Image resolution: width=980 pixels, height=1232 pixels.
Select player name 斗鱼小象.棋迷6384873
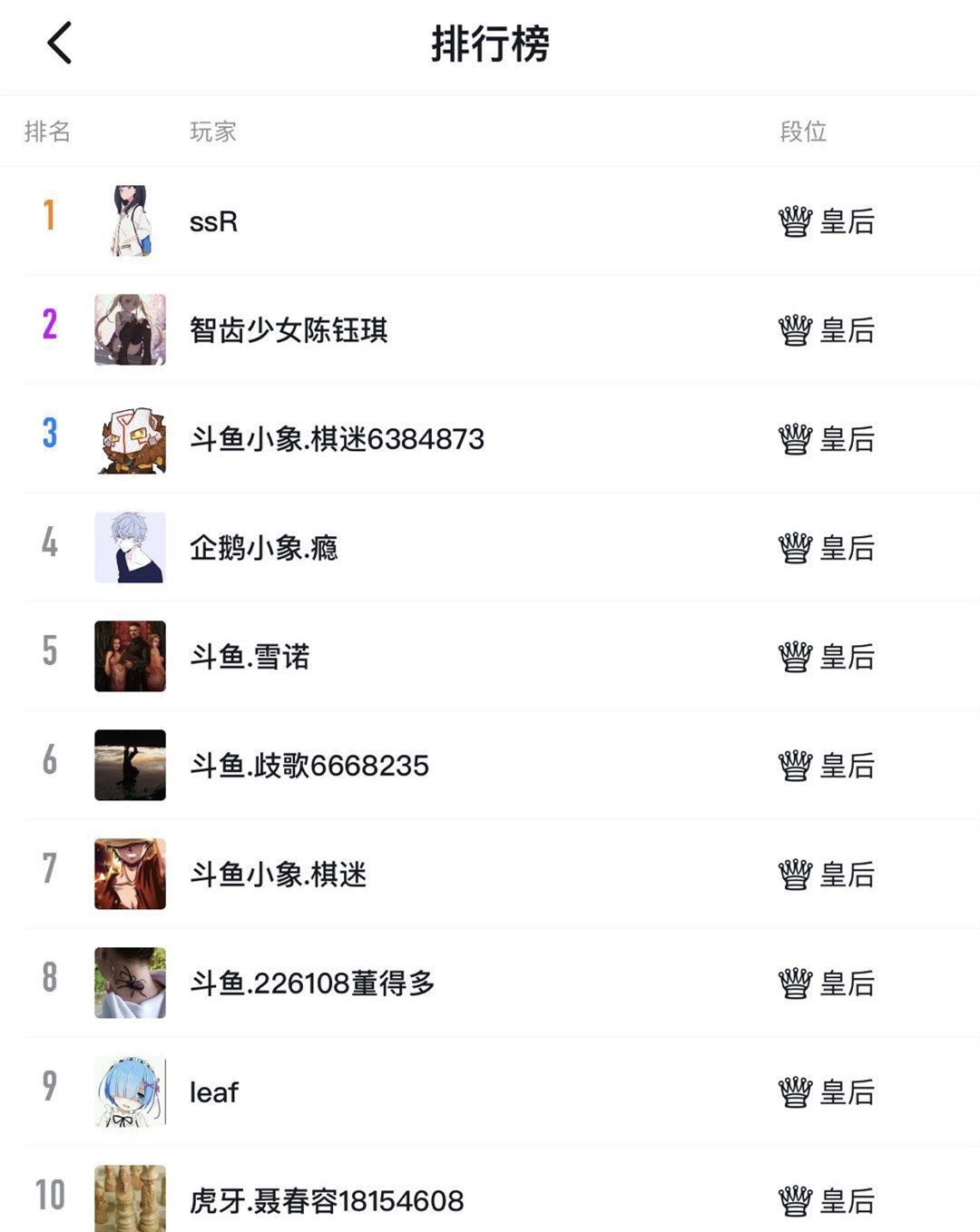pyautogui.click(x=338, y=439)
